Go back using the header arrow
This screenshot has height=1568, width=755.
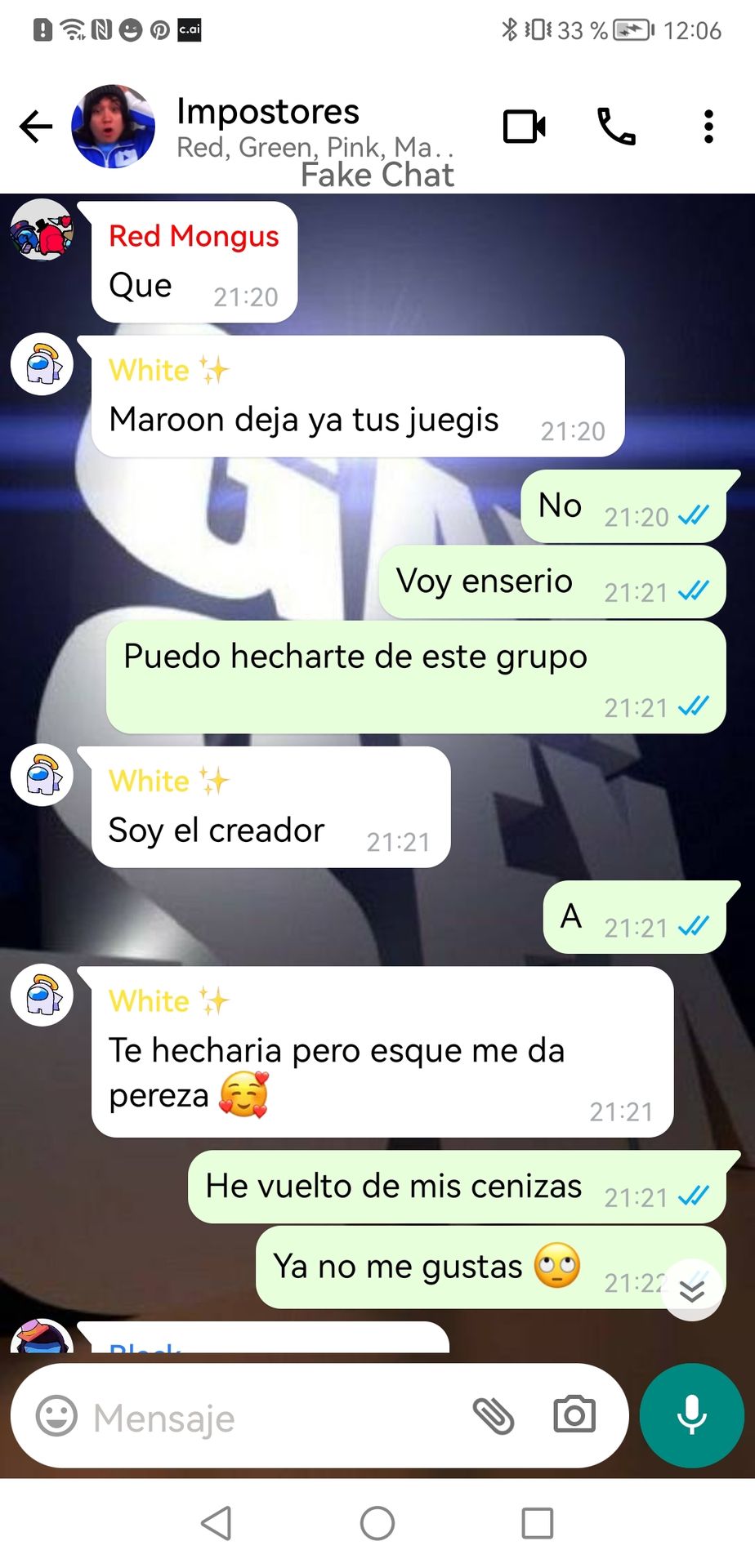click(36, 127)
